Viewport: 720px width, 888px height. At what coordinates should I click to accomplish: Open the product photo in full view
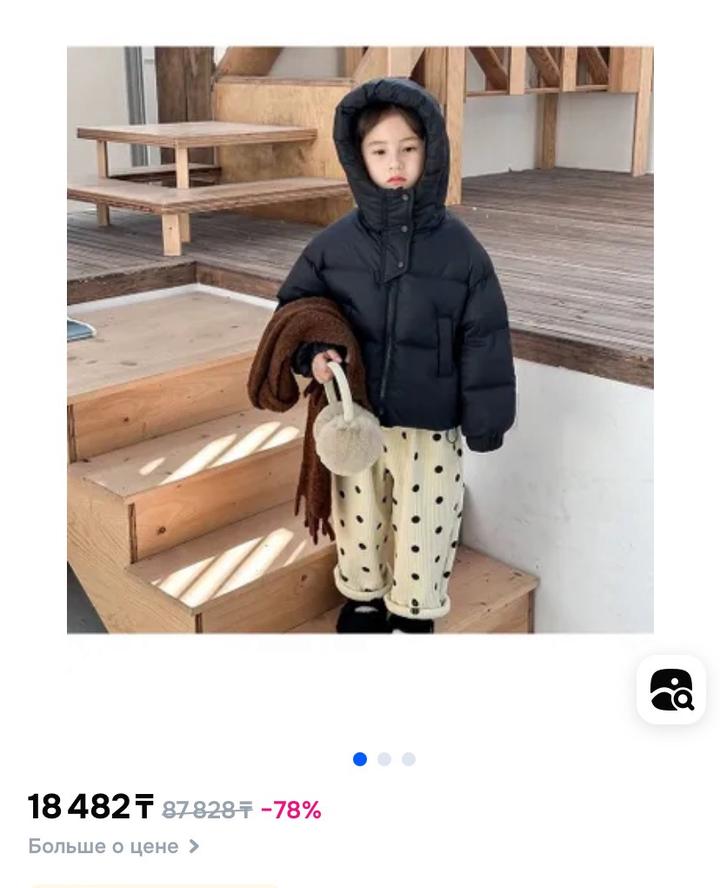click(360, 340)
